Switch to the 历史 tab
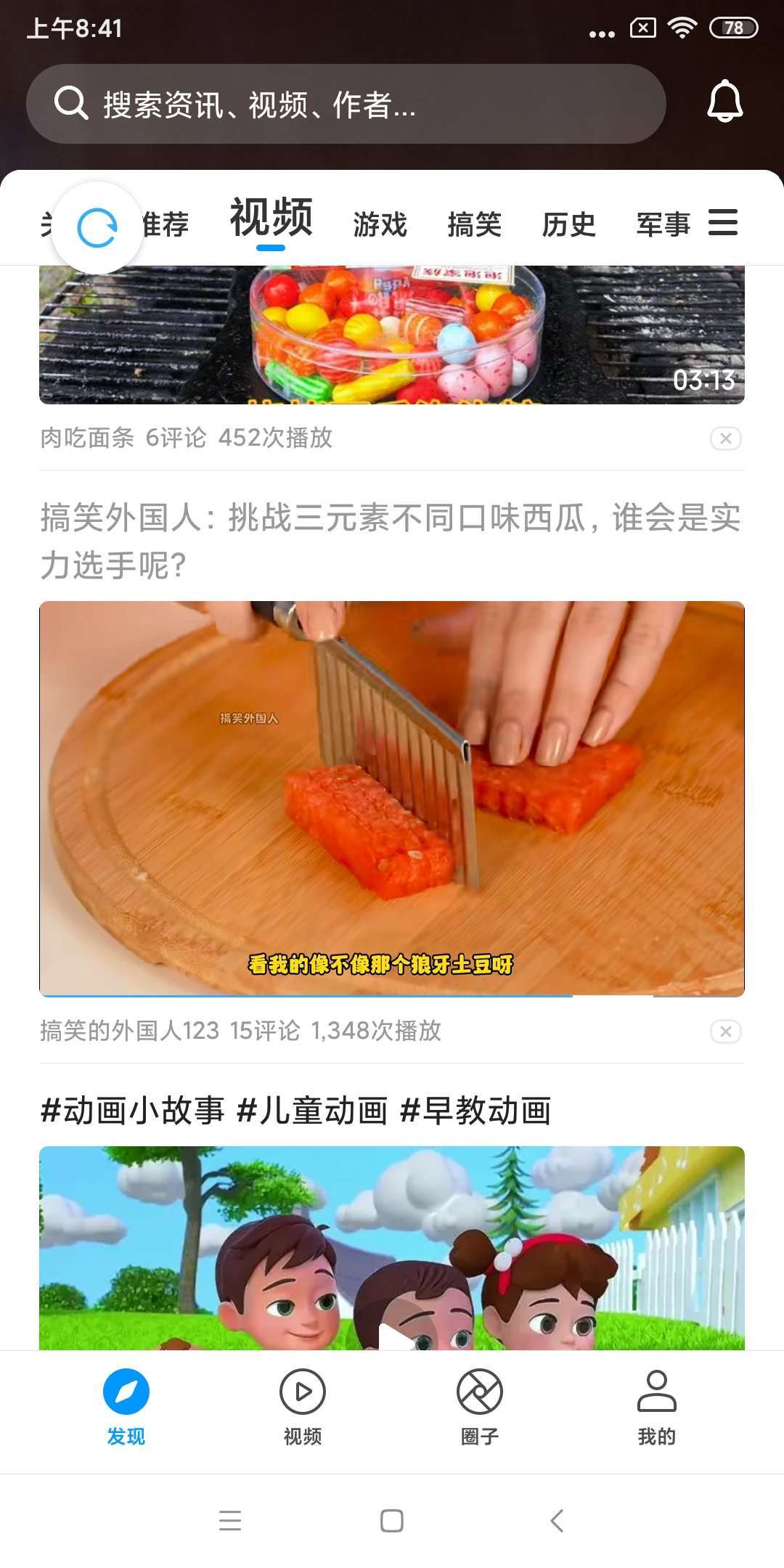The image size is (784, 1568). point(568,224)
